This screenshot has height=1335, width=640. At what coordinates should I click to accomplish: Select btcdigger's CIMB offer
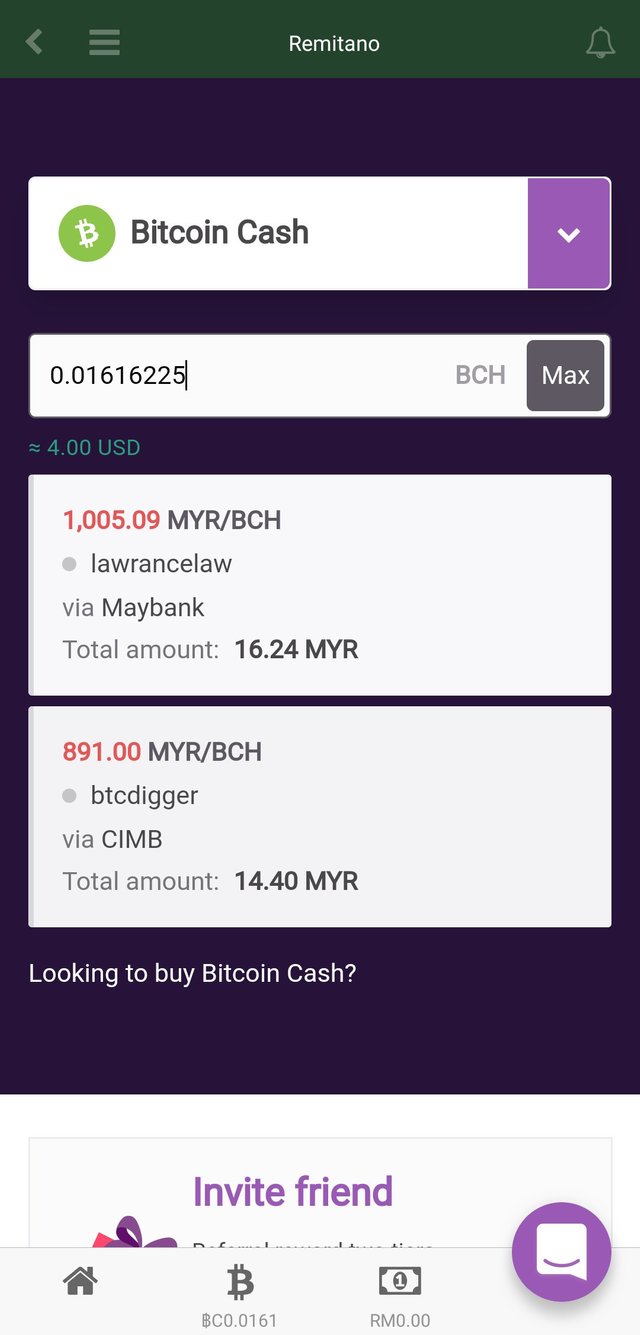click(x=320, y=816)
